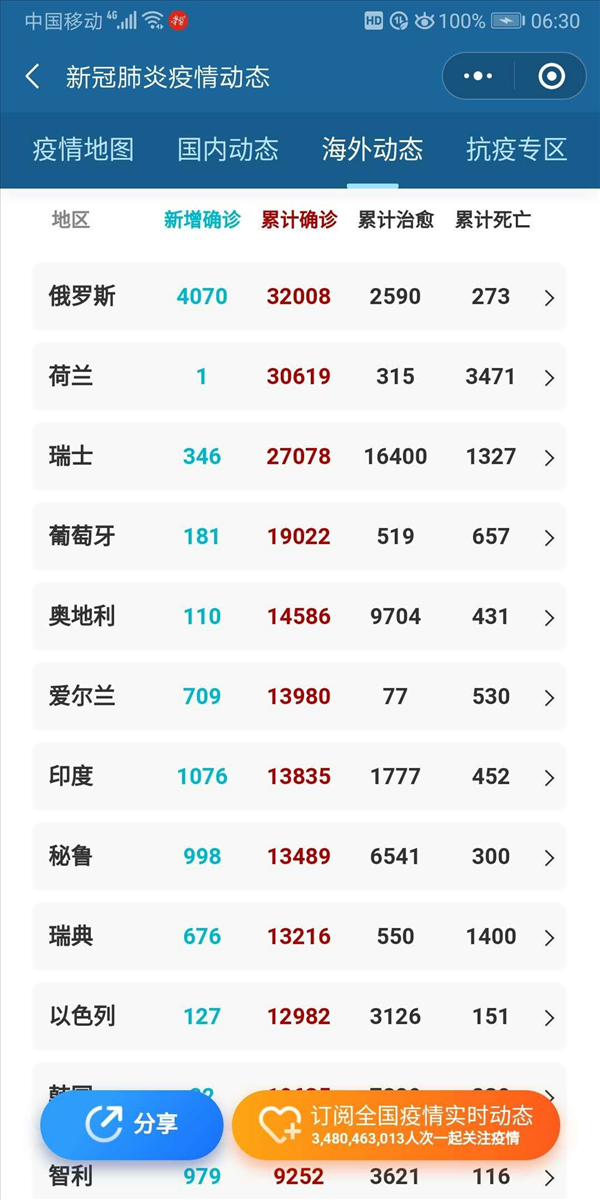The width and height of the screenshot is (600, 1200).
Task: Open the 瑞典 row details
Action: pyautogui.click(x=299, y=937)
